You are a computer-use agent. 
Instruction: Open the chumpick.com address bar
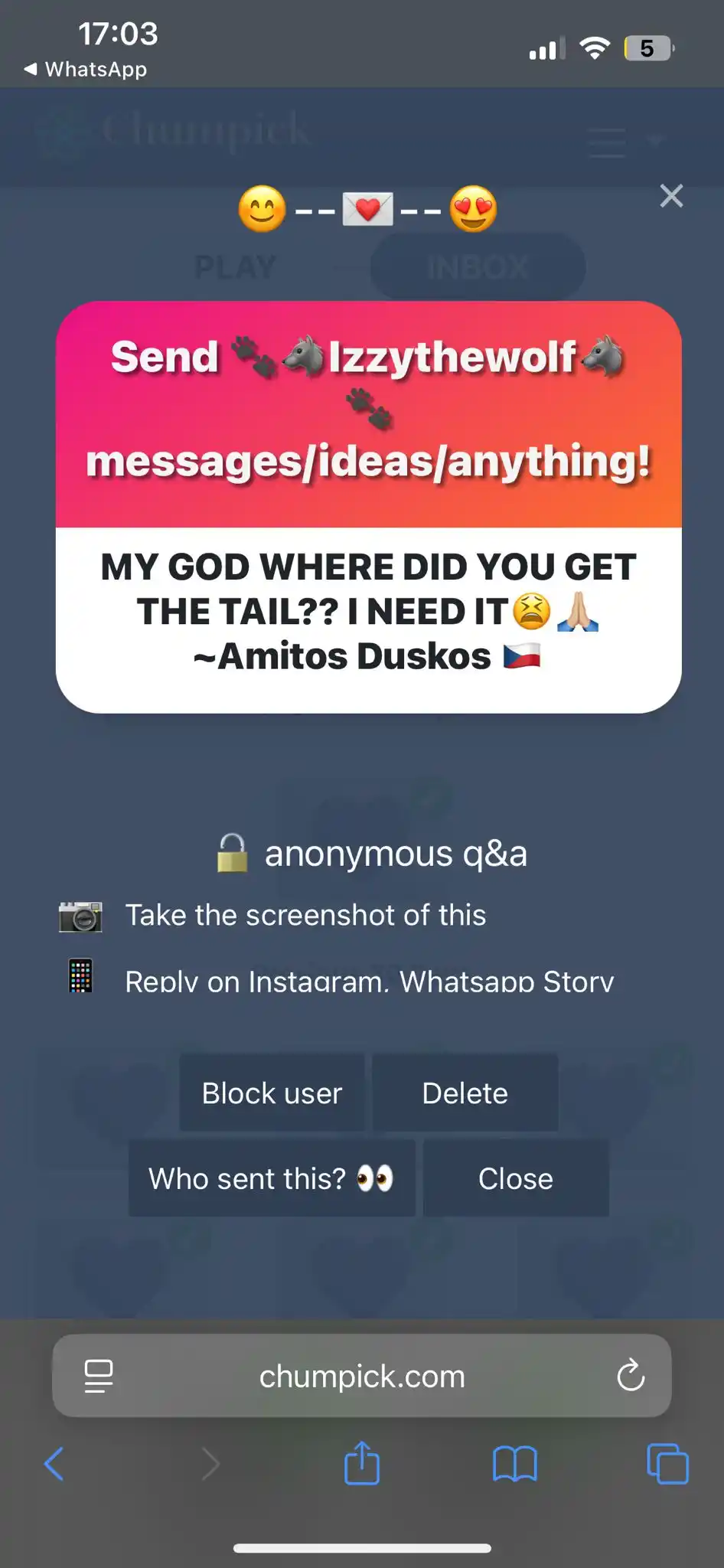coord(361,1377)
